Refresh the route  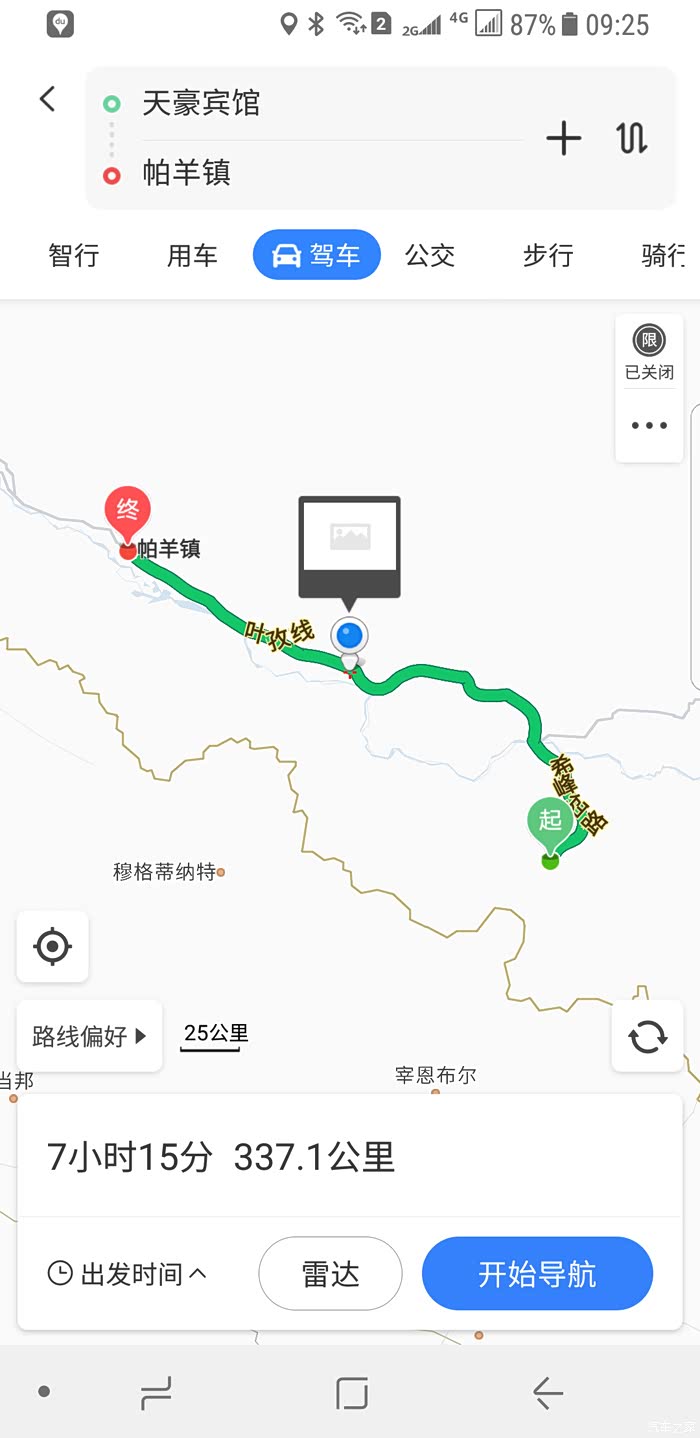(x=647, y=1036)
